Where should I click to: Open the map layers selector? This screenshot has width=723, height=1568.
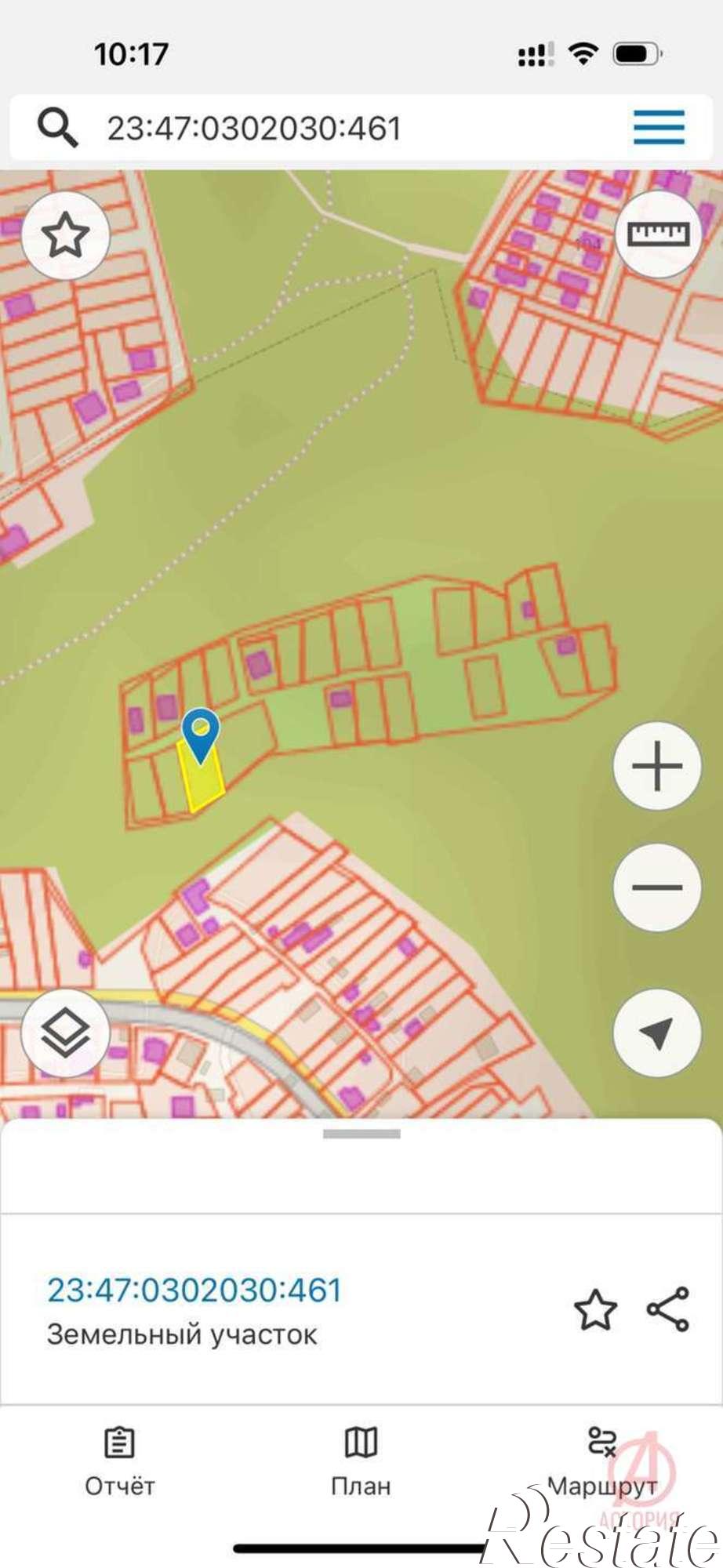pyautogui.click(x=65, y=1033)
